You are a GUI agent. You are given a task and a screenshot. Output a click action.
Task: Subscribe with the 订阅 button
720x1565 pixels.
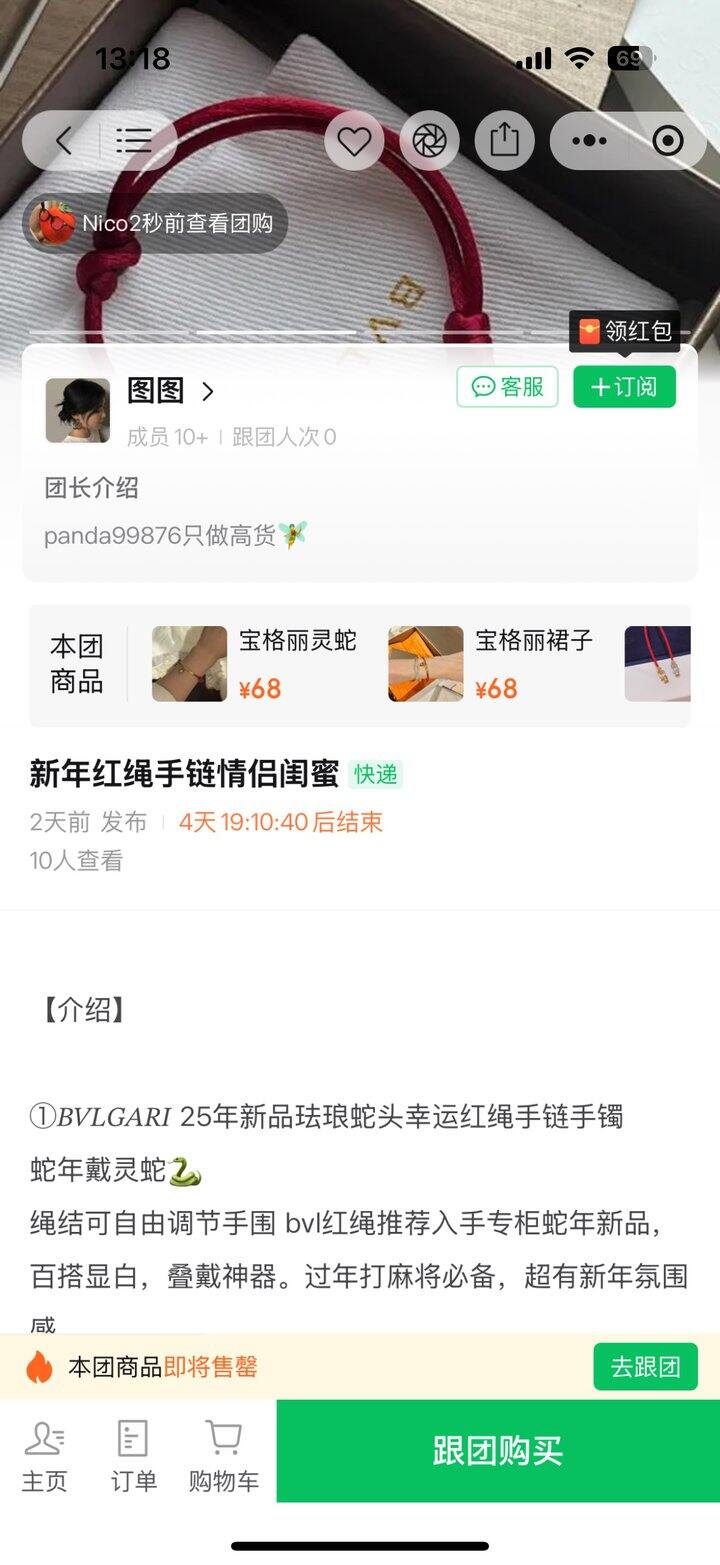coord(624,387)
